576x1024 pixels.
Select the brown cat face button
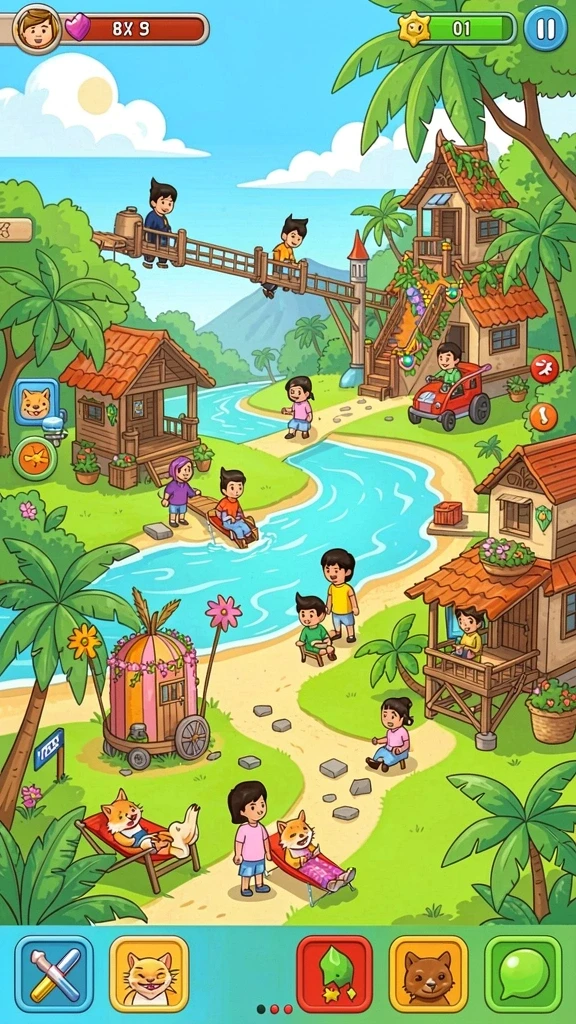pos(428,974)
